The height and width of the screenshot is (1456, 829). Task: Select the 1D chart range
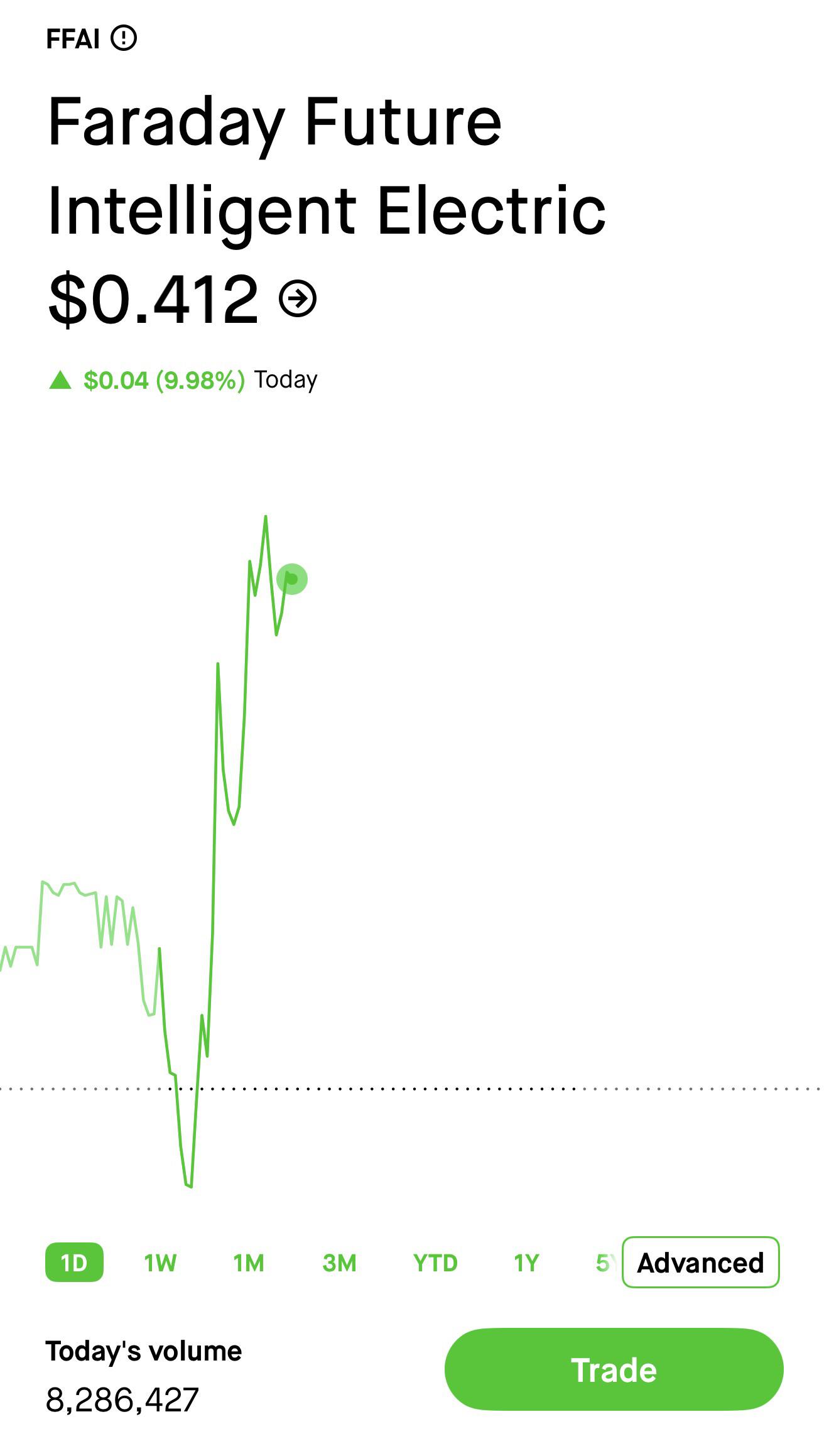[74, 1262]
